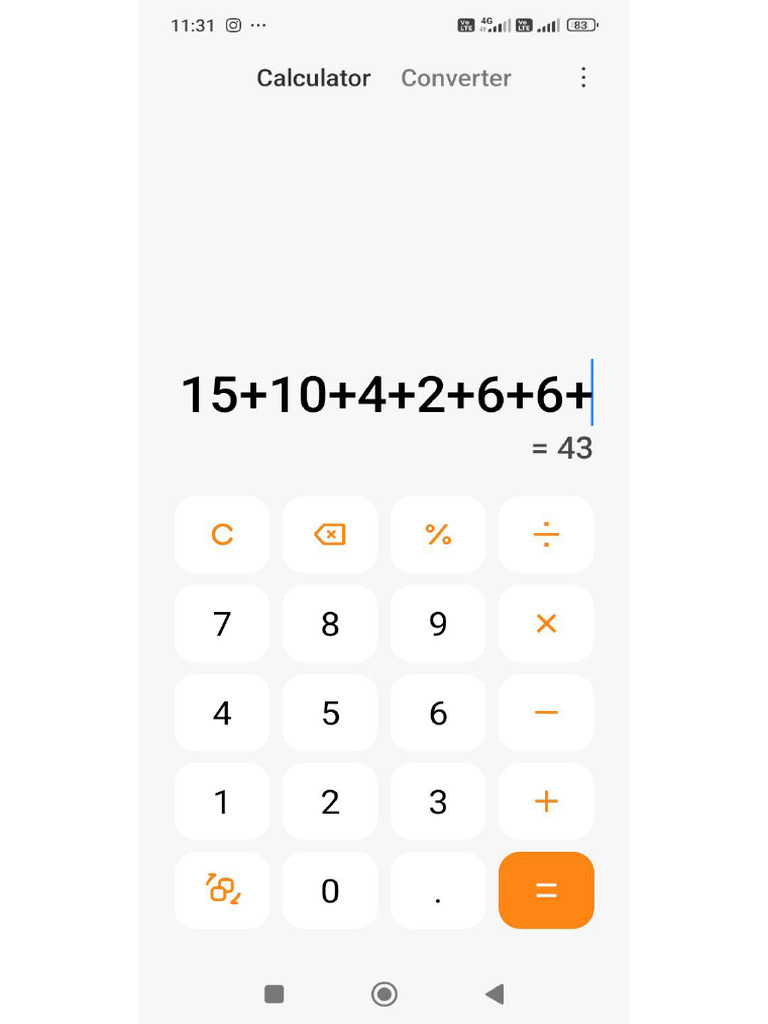768x1024 pixels.
Task: Open the three-dot overflow menu
Action: 583,77
